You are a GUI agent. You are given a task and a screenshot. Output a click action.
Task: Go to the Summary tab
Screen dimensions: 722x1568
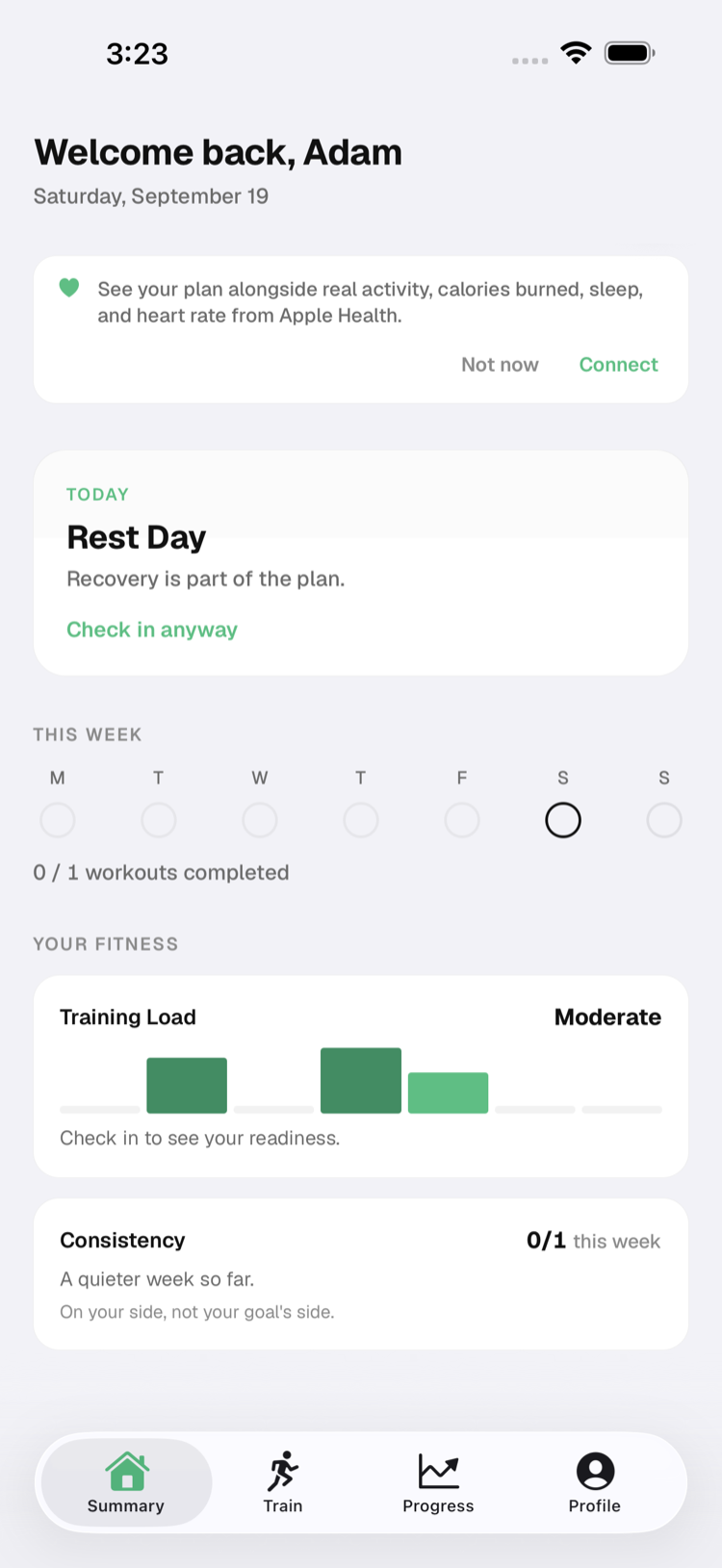(x=126, y=1482)
